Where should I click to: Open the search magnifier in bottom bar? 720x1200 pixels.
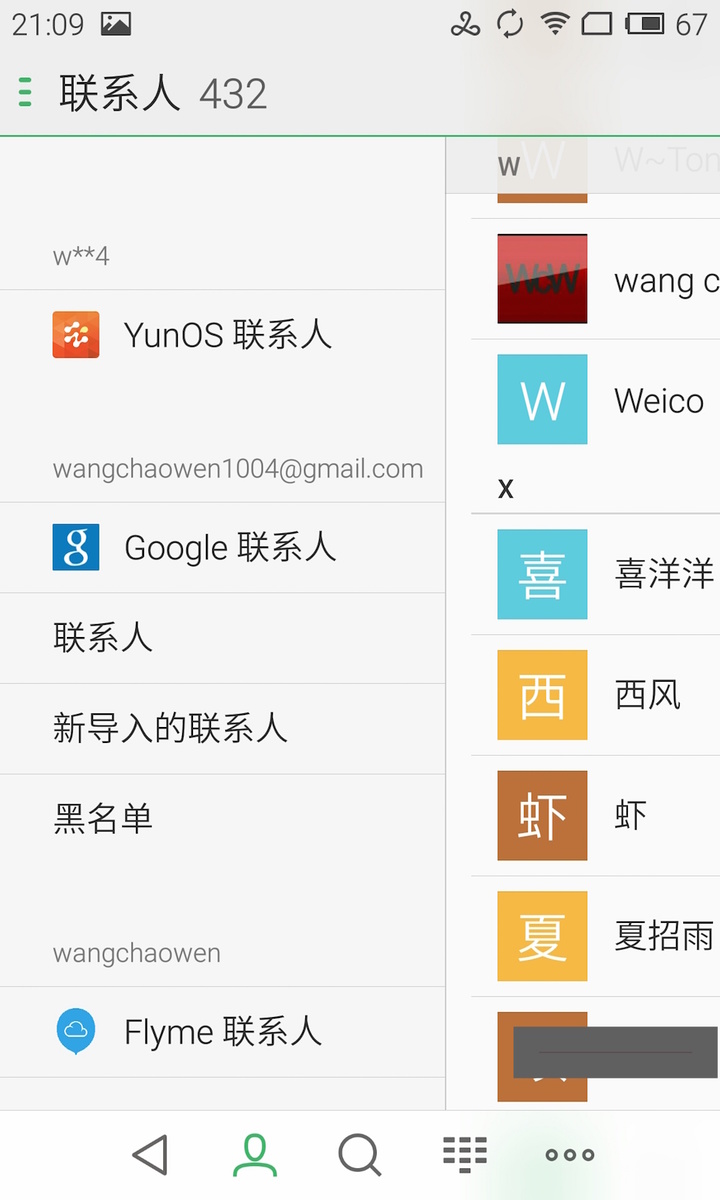359,1155
